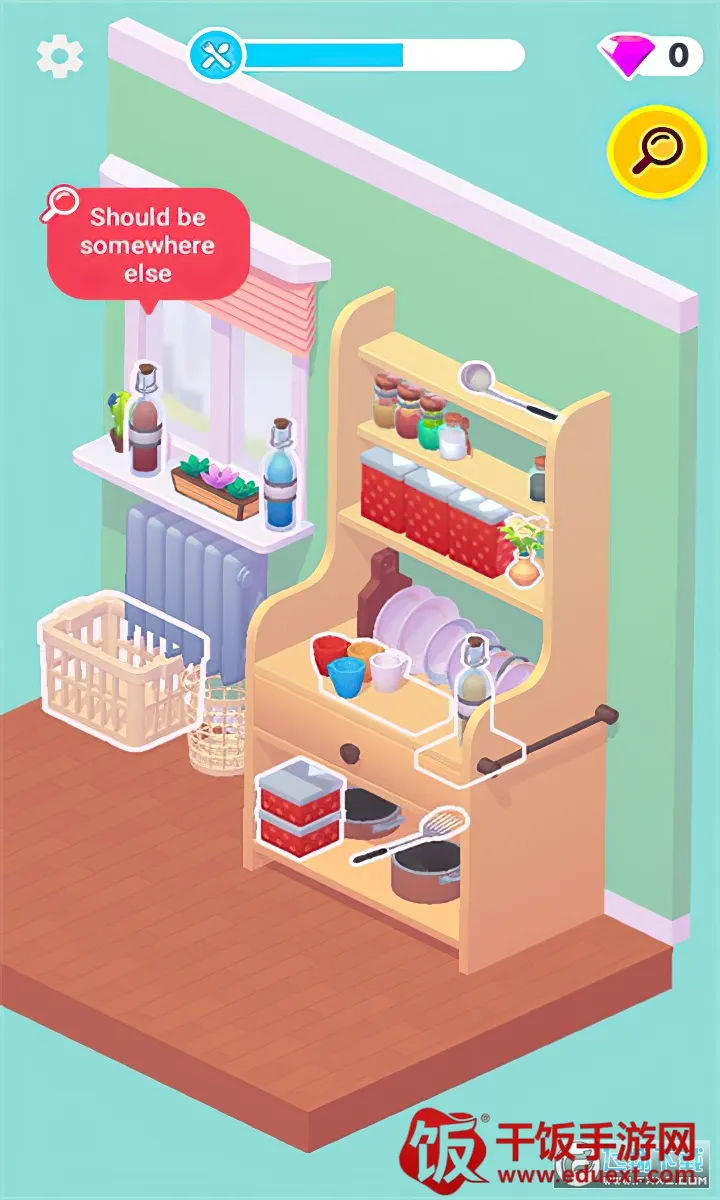The image size is (720, 1200).
Task: Tap the yellow magnifier hint button
Action: click(x=657, y=152)
